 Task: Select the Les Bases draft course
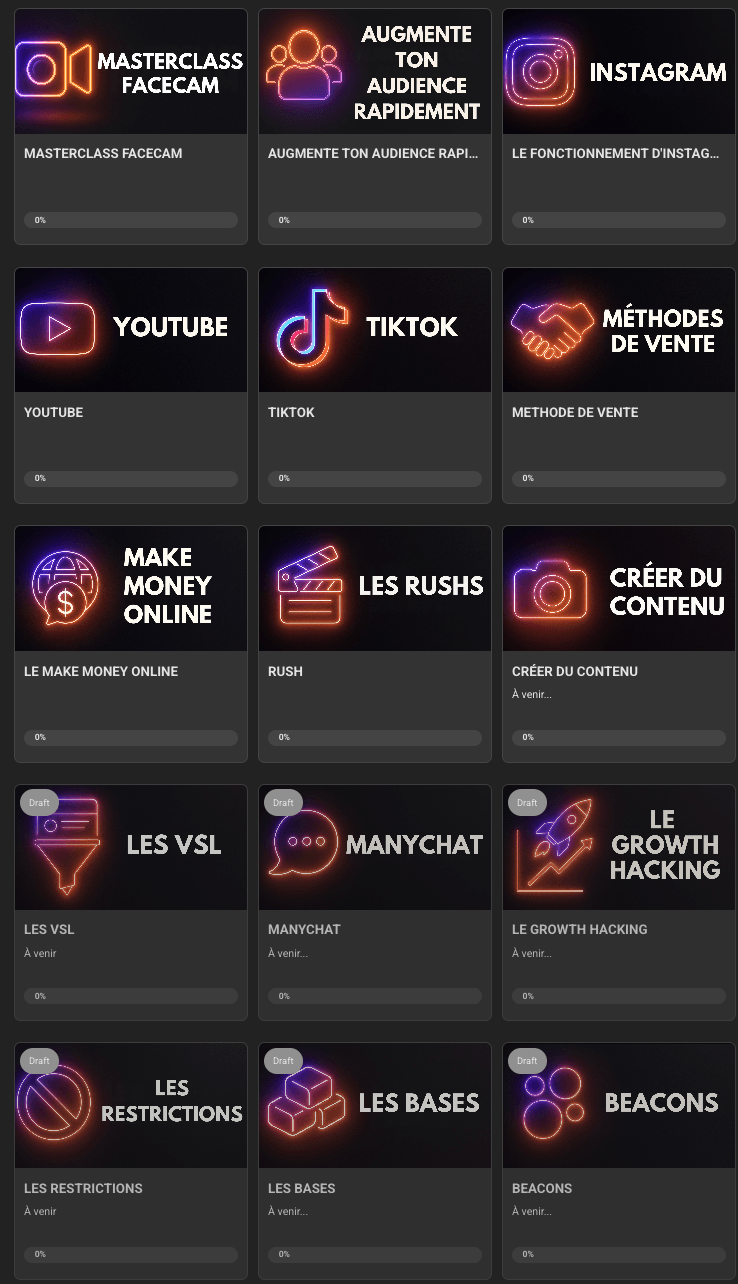[374, 1107]
